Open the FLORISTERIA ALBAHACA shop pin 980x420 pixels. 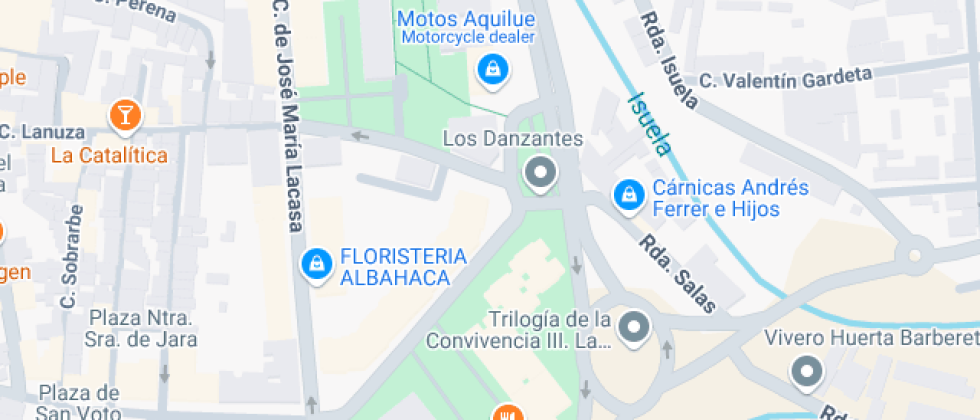(x=317, y=264)
